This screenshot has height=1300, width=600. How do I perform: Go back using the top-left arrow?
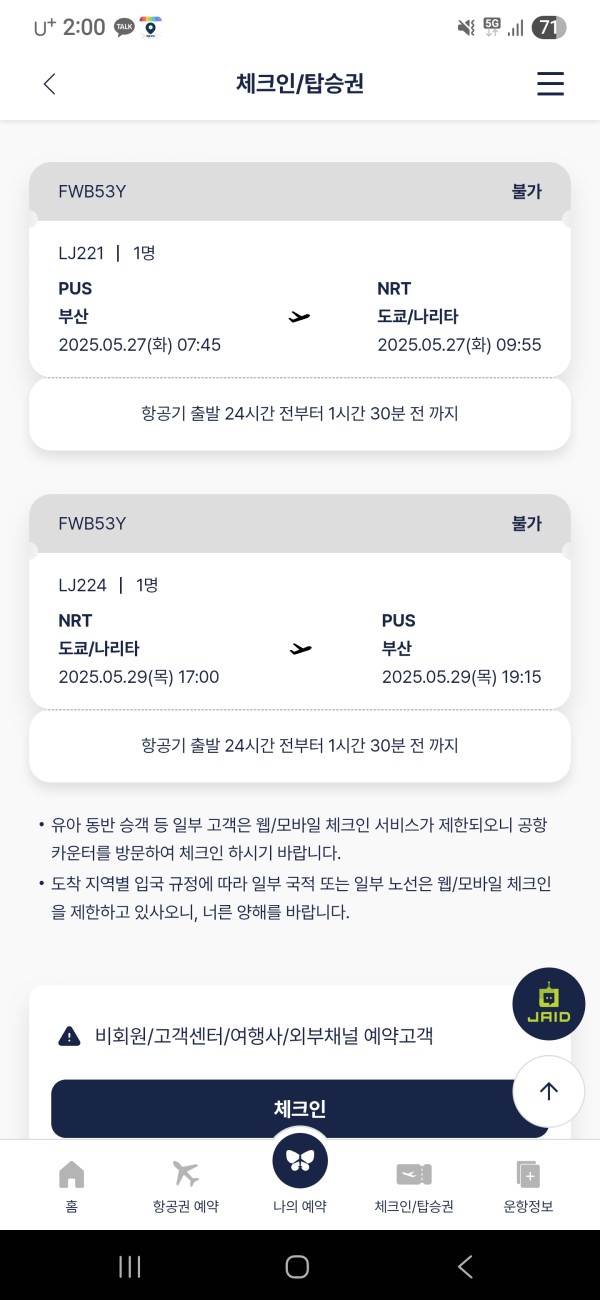click(x=50, y=84)
